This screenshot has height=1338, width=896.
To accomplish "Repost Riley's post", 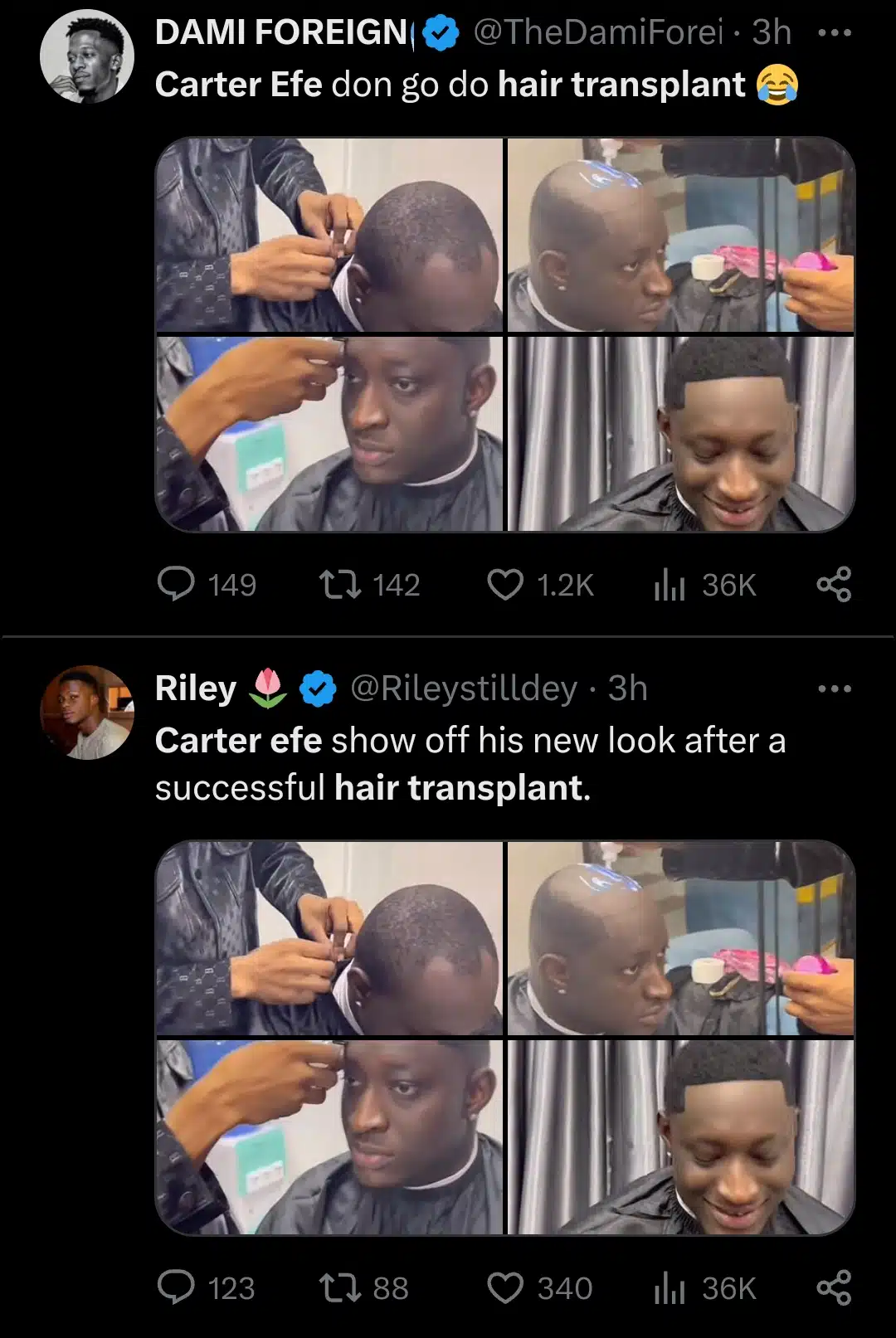I will pyautogui.click(x=340, y=1287).
